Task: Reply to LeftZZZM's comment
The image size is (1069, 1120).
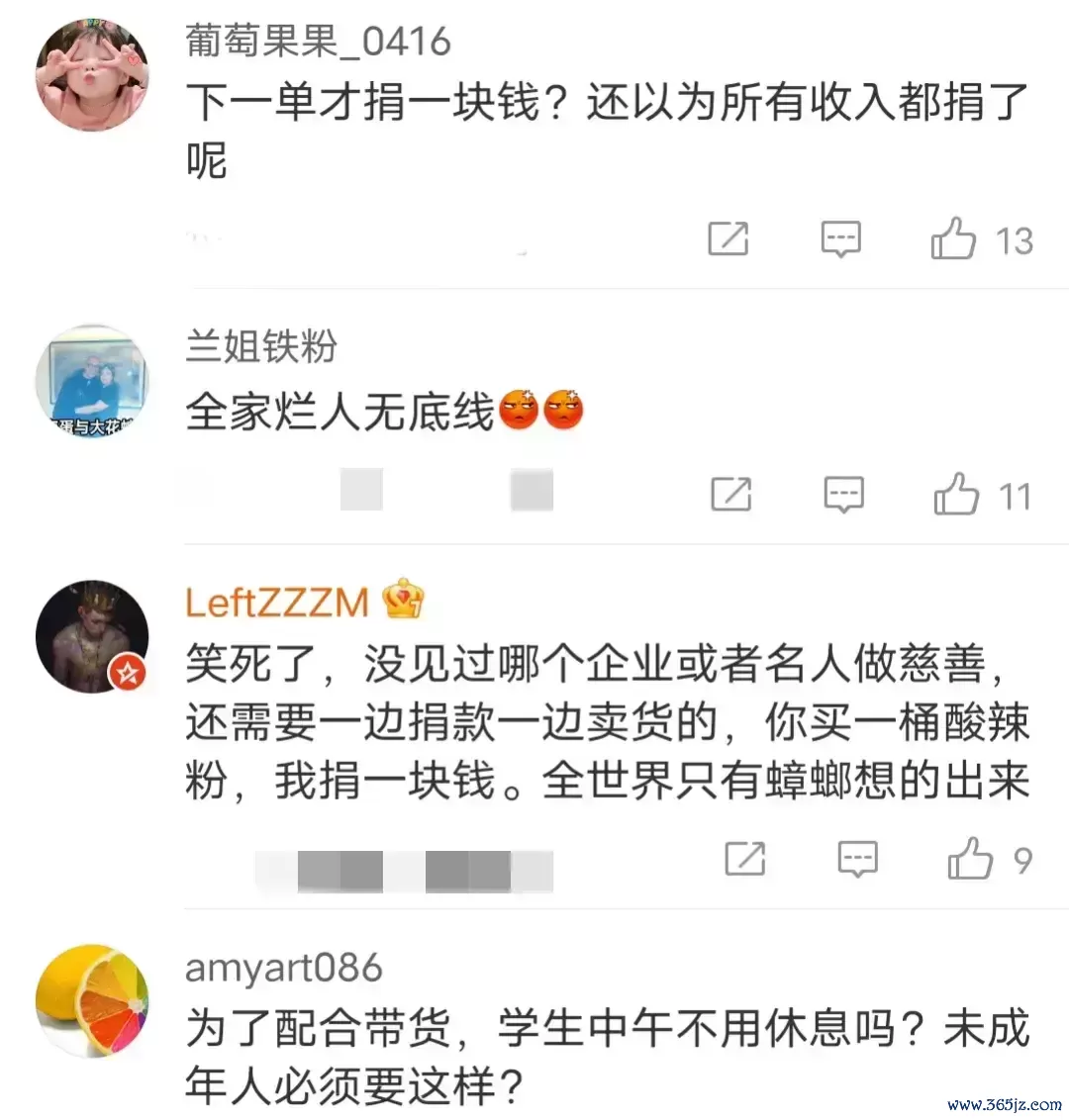Action: 857,859
